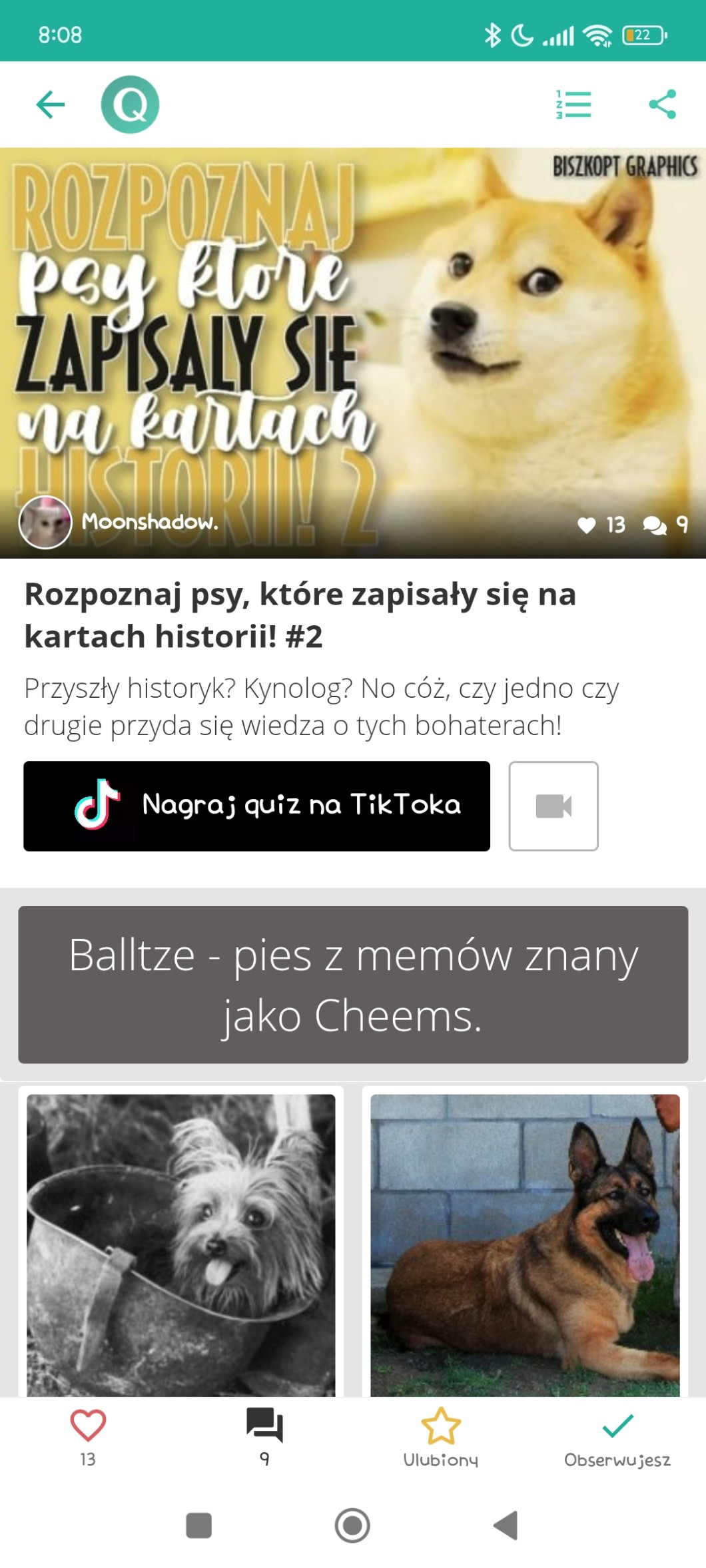Select the German shepherd photo answer

pyautogui.click(x=525, y=1244)
